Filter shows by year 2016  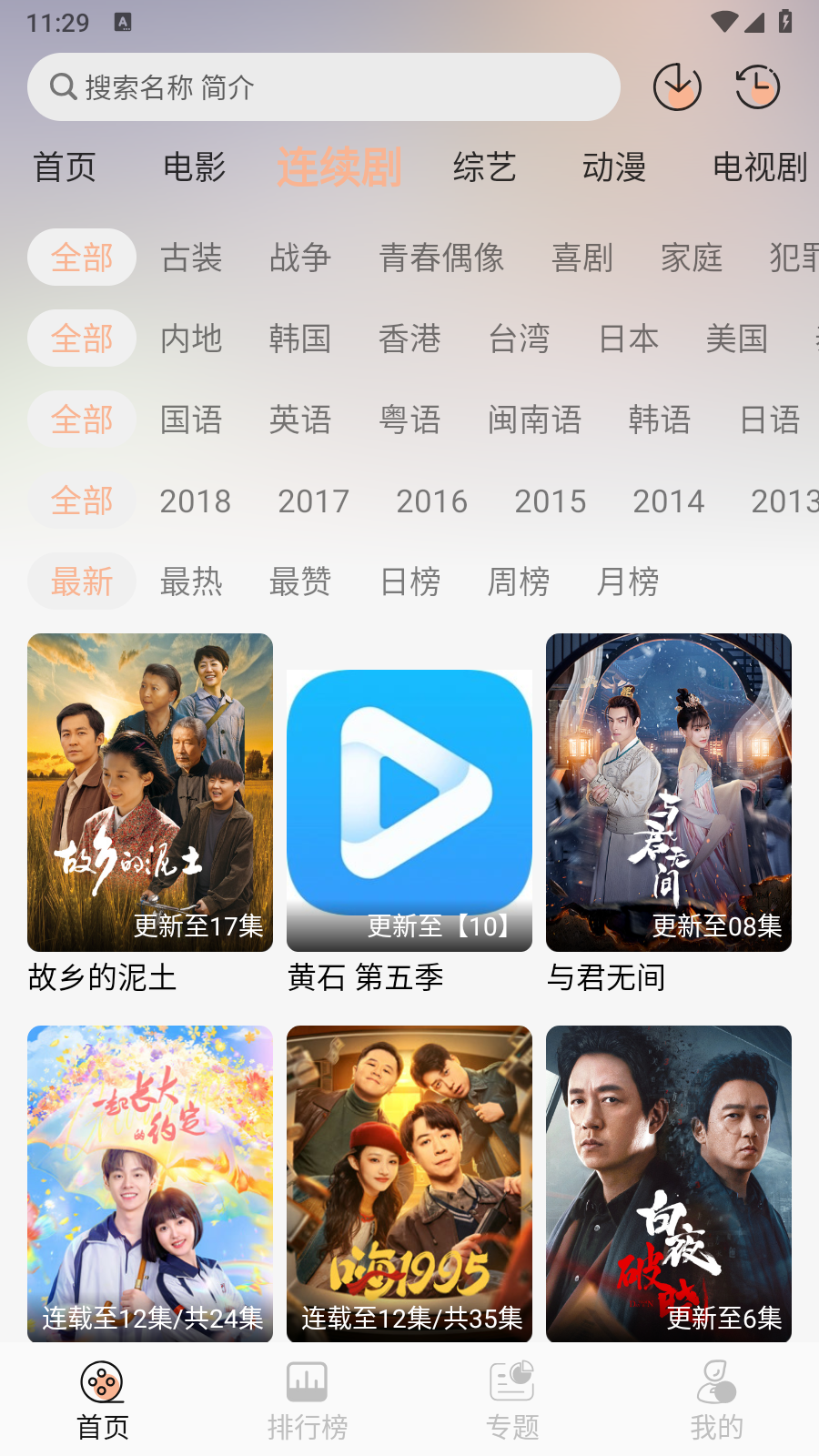click(432, 501)
